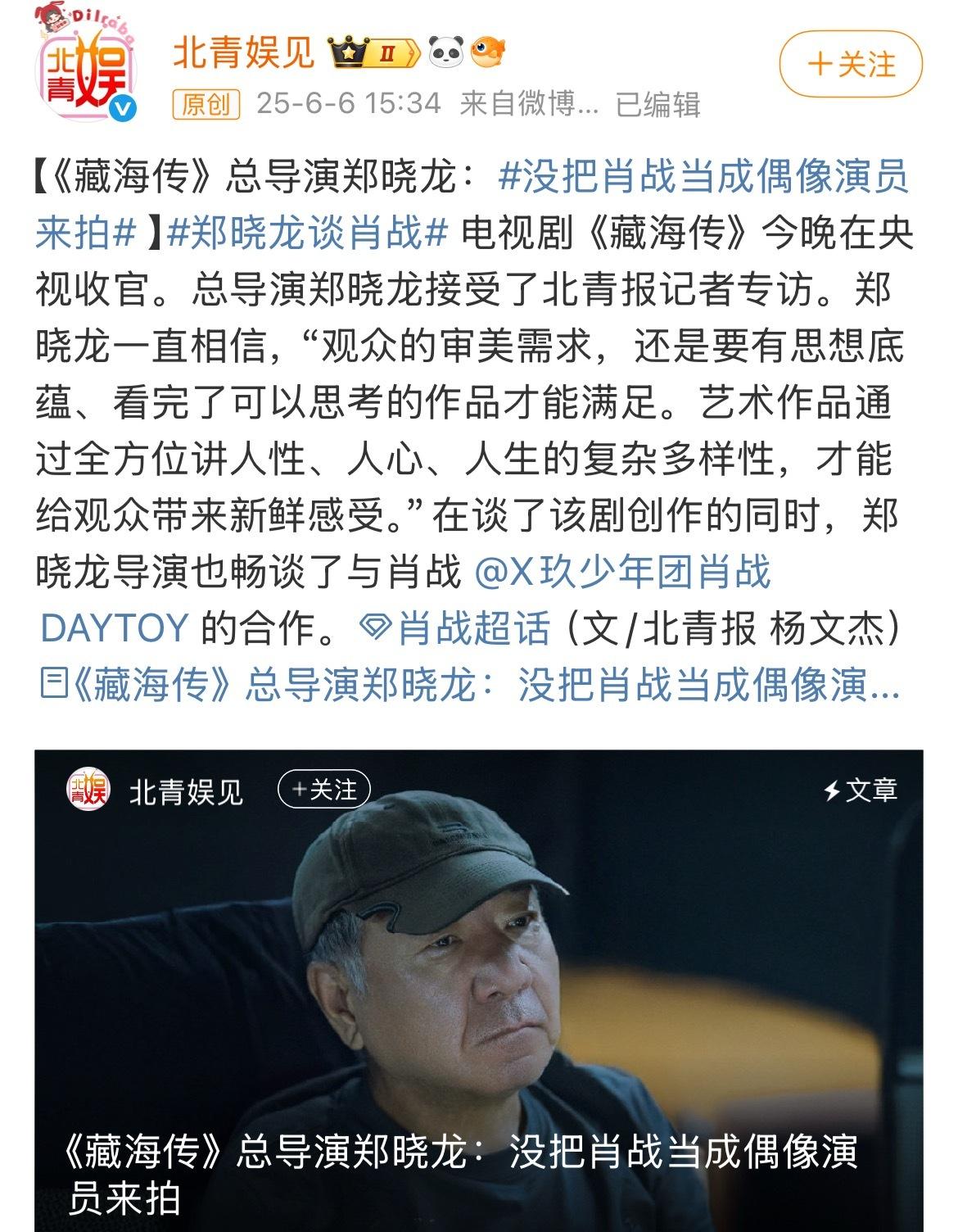The width and height of the screenshot is (958, 1232).
Task: Open 肖战超话 super topic link
Action: (457, 627)
